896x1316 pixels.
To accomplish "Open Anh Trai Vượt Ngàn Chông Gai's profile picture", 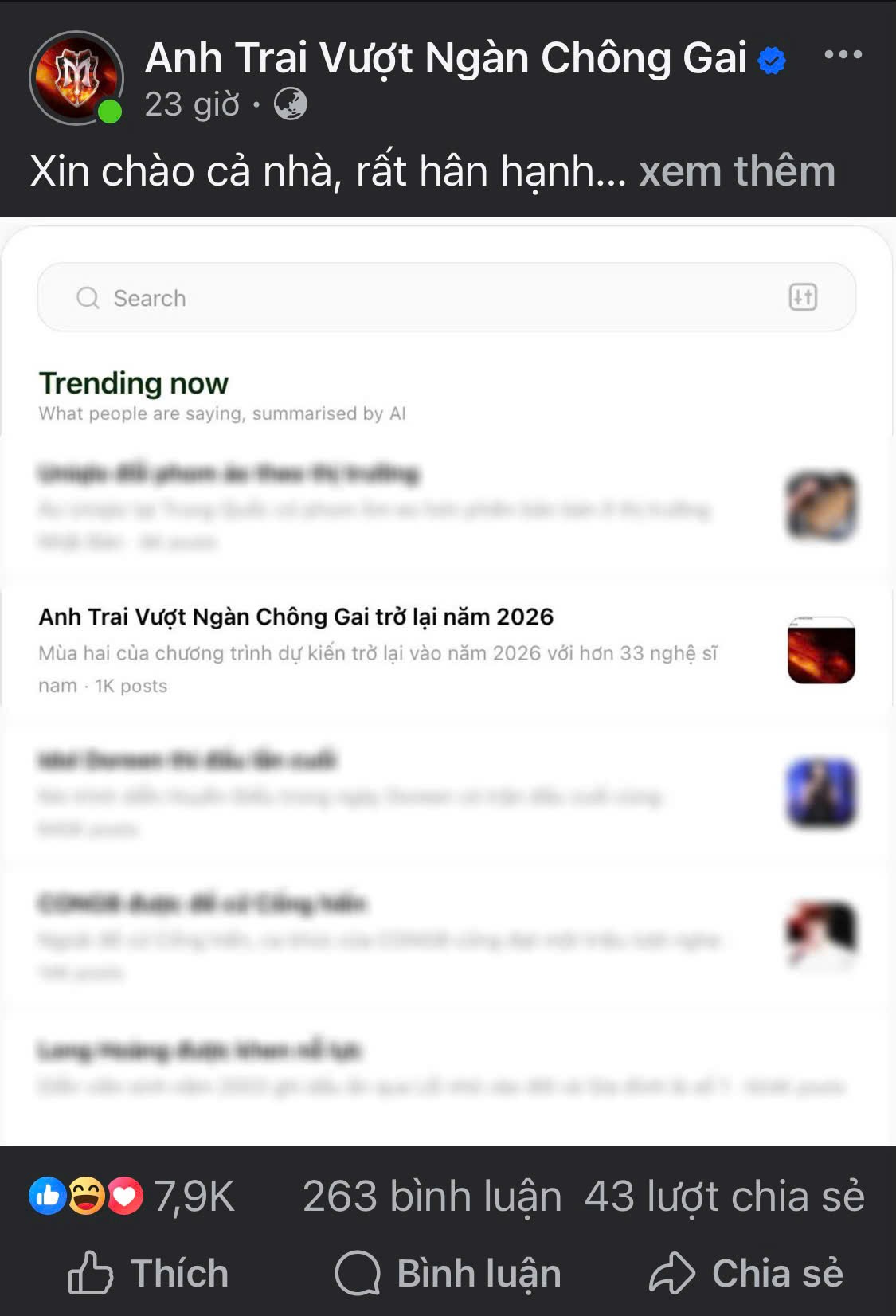I will (76, 78).
